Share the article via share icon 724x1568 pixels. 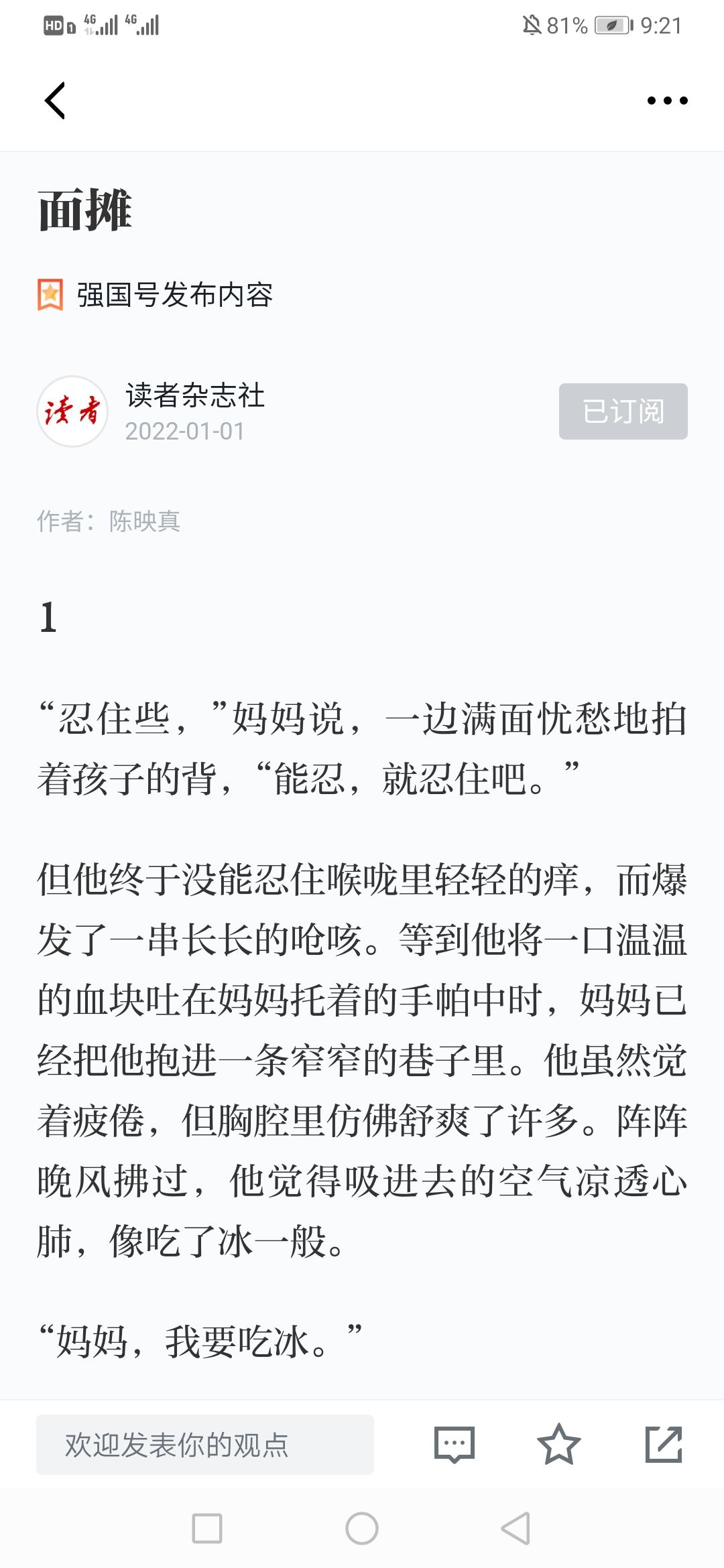click(664, 1445)
